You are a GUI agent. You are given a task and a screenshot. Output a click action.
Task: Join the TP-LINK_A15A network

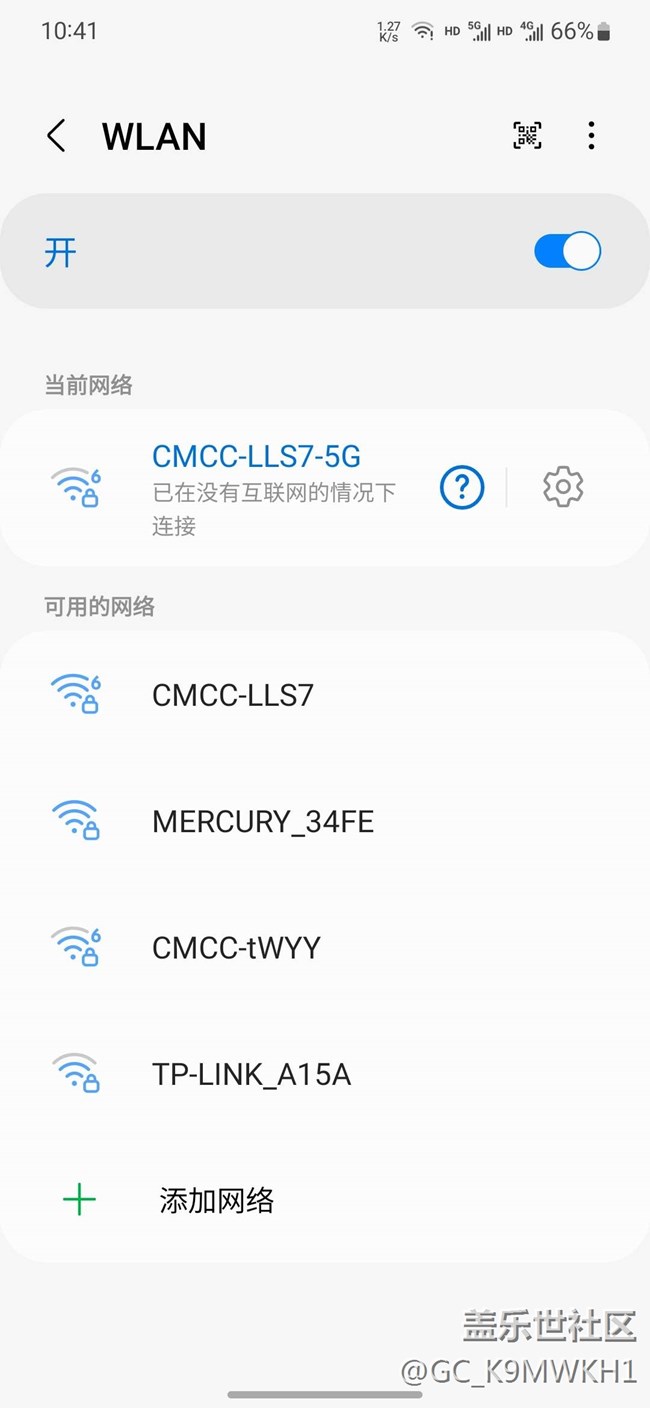coord(325,1074)
